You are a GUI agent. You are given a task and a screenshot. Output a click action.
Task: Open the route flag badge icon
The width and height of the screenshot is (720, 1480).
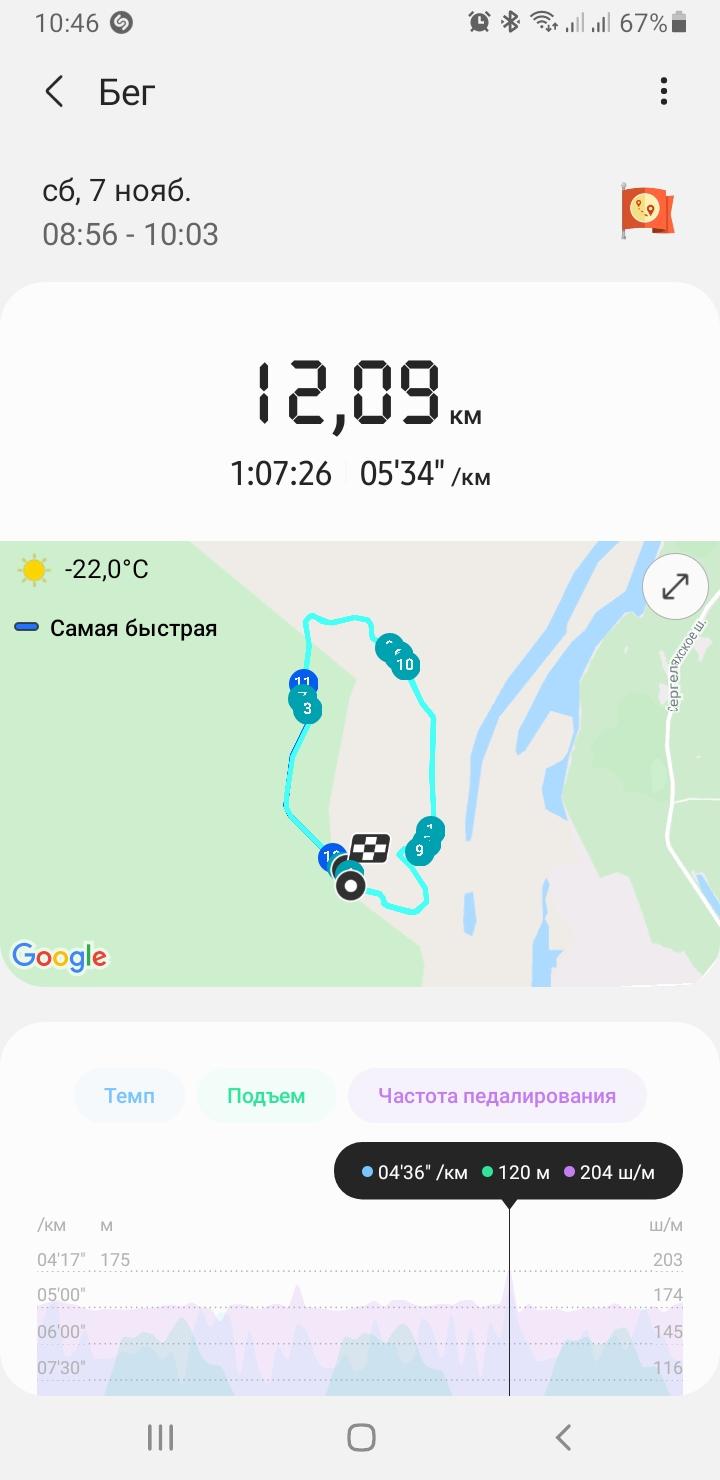pos(647,211)
